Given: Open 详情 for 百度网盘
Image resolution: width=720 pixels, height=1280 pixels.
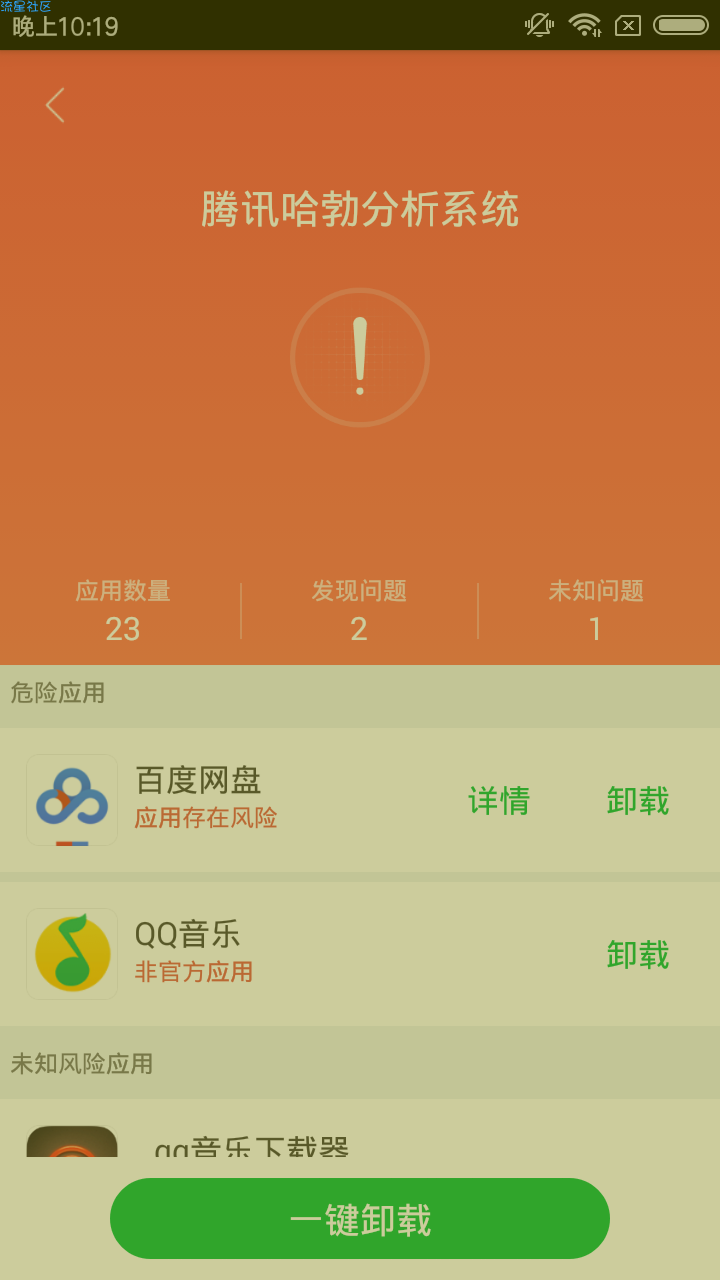Looking at the screenshot, I should [499, 801].
